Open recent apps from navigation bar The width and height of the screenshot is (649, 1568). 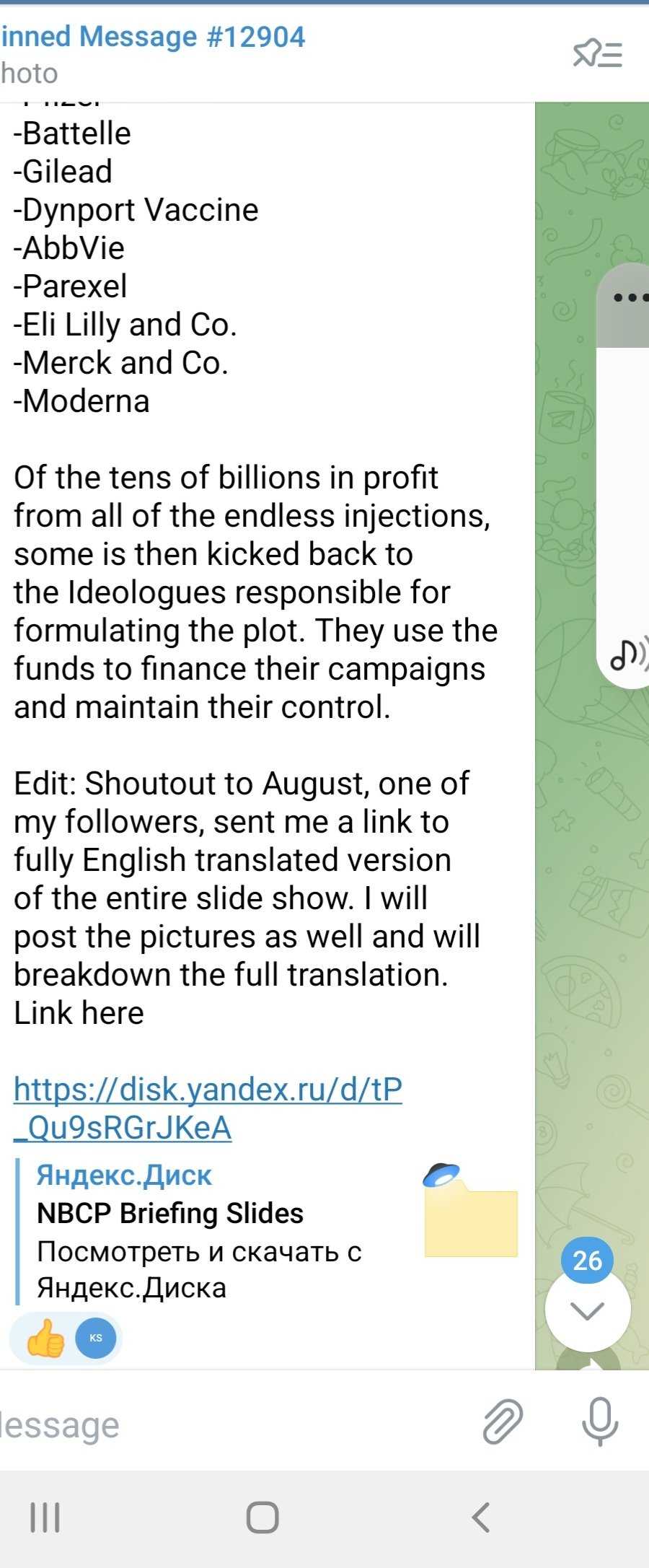[45, 1517]
